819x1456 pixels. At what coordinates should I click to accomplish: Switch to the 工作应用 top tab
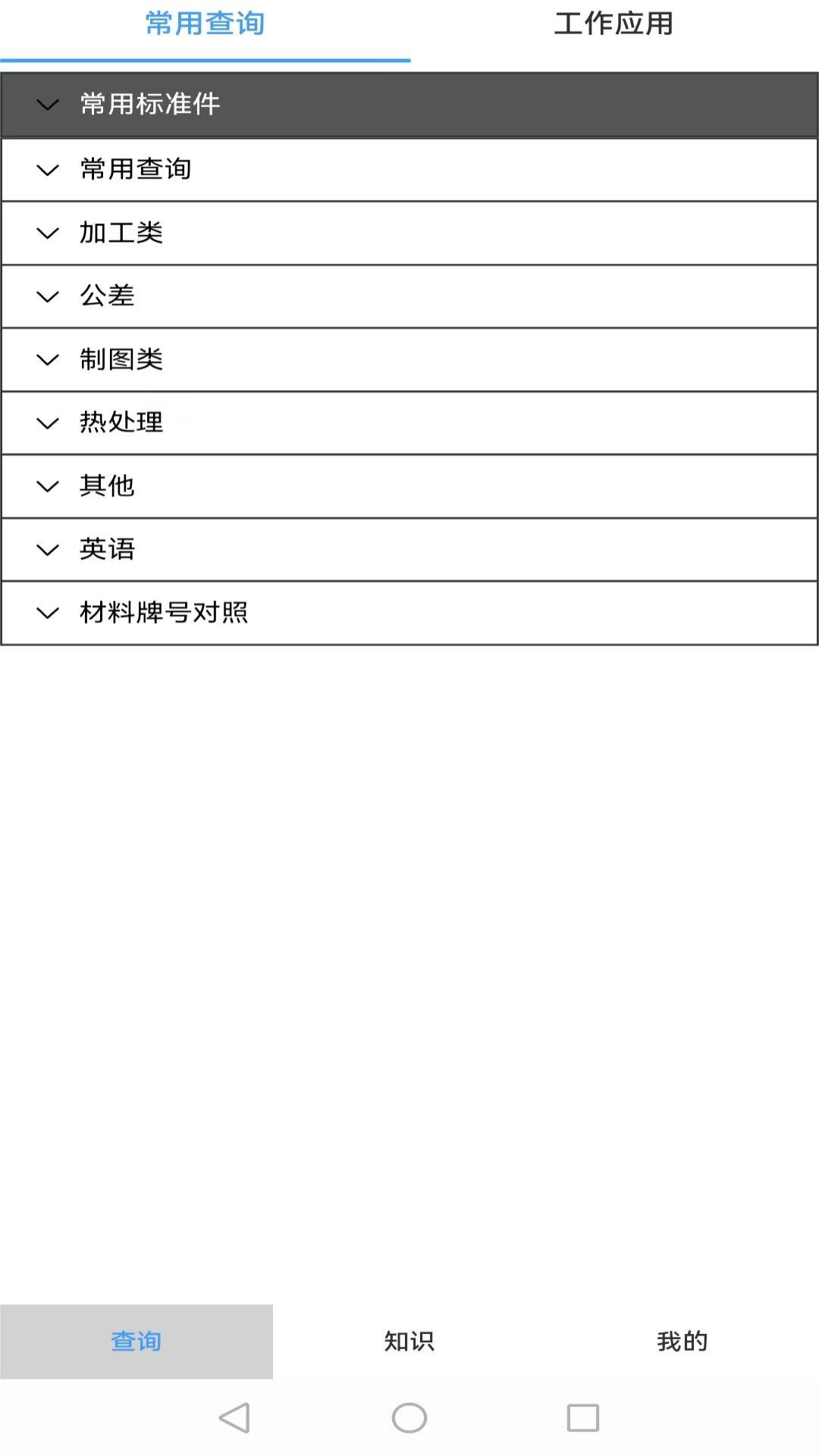pyautogui.click(x=613, y=24)
